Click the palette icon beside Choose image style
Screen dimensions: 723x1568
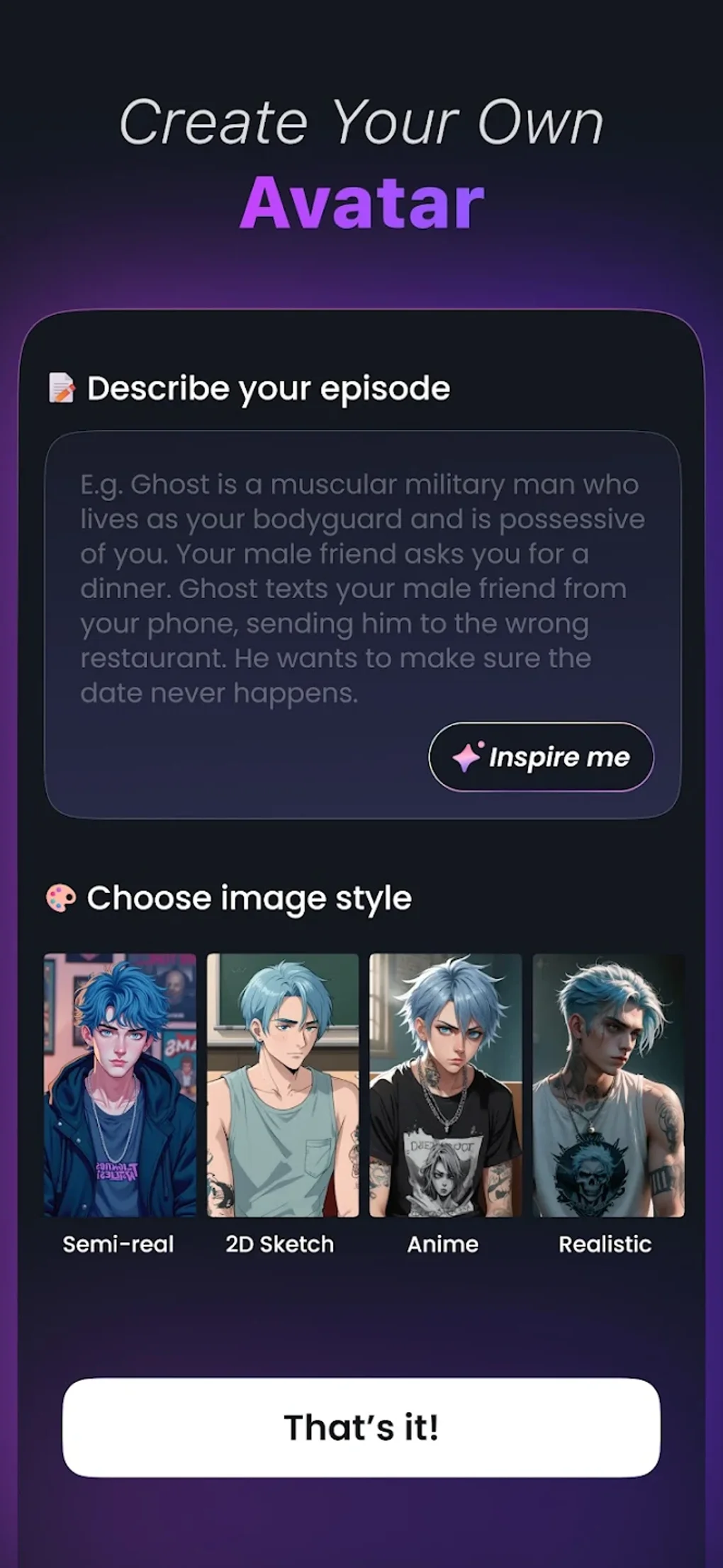pos(60,897)
